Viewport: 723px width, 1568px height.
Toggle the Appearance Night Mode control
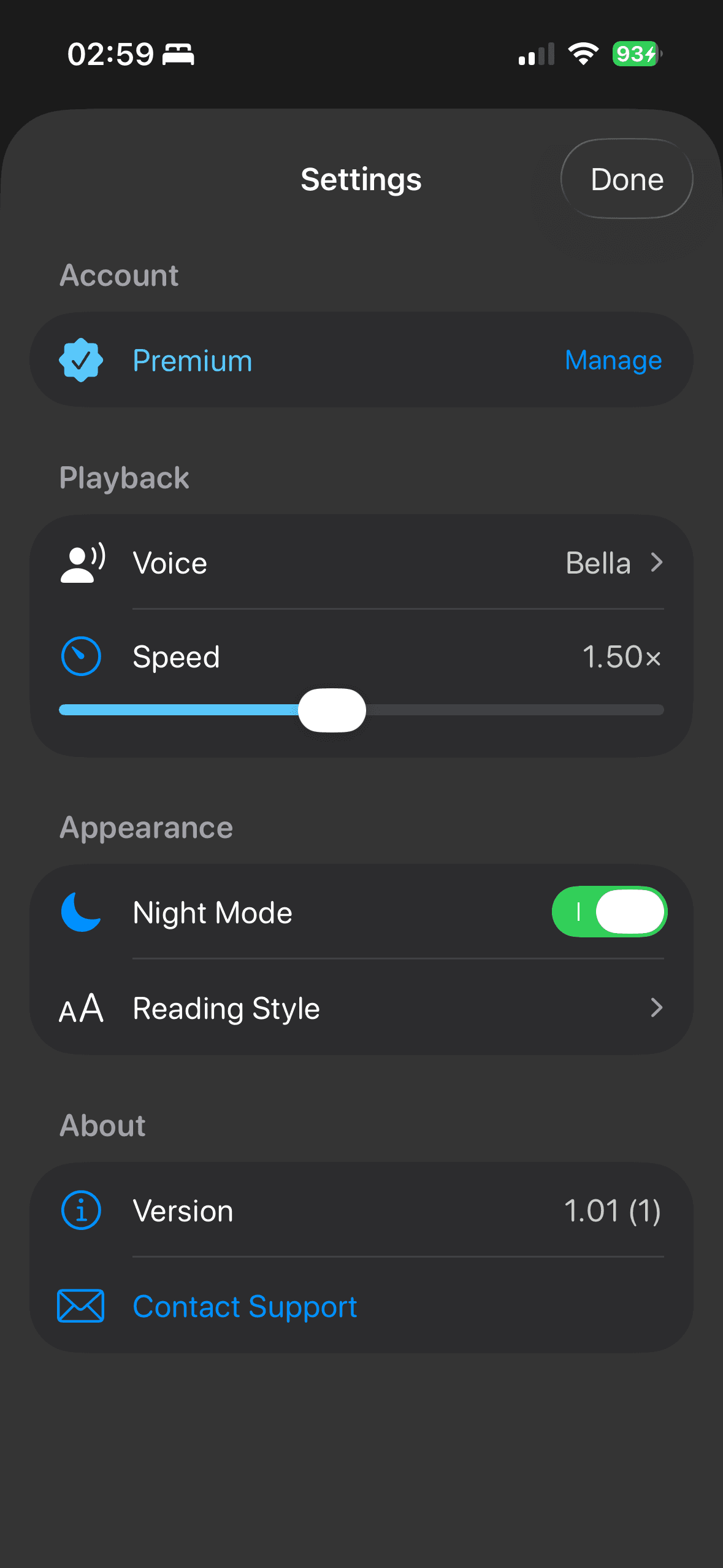click(x=610, y=912)
